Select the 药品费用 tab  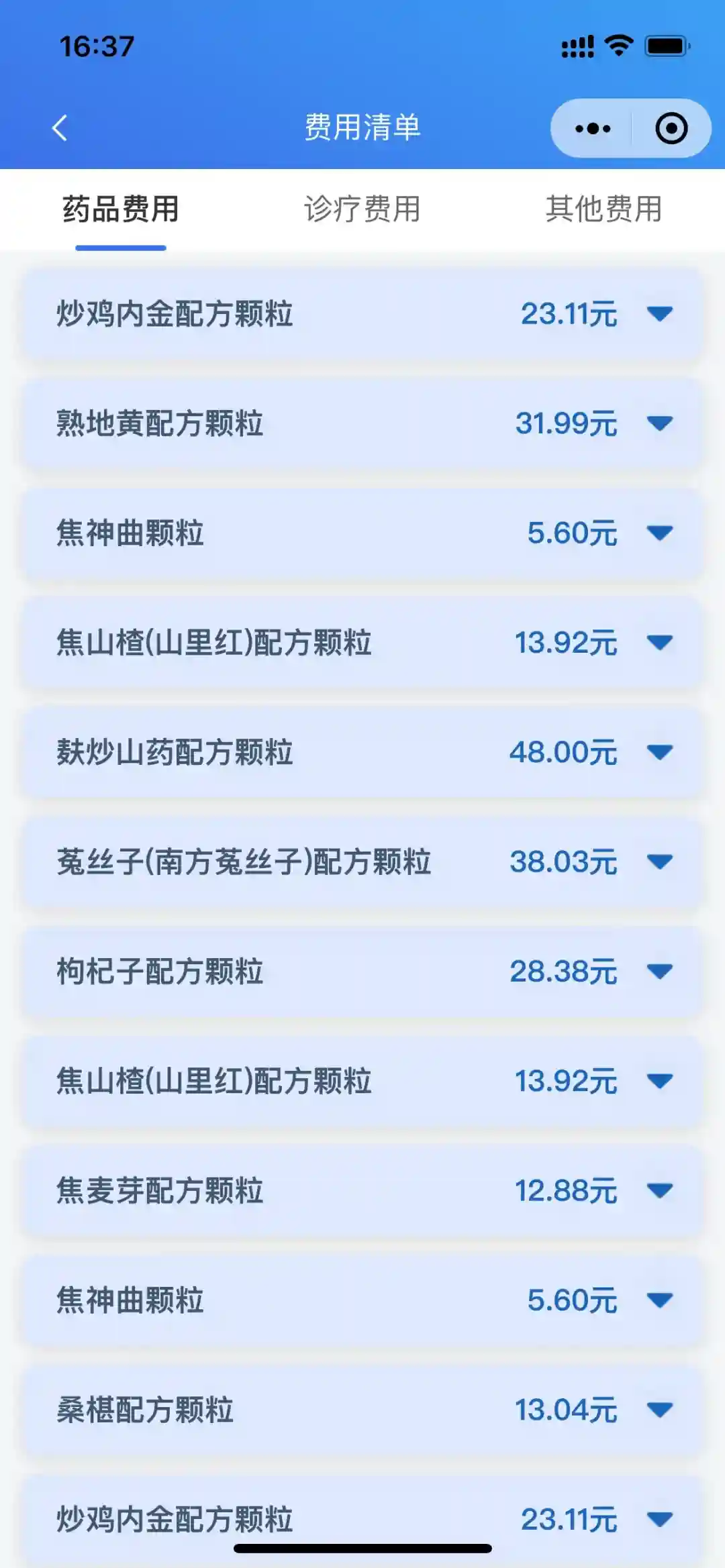point(121,209)
